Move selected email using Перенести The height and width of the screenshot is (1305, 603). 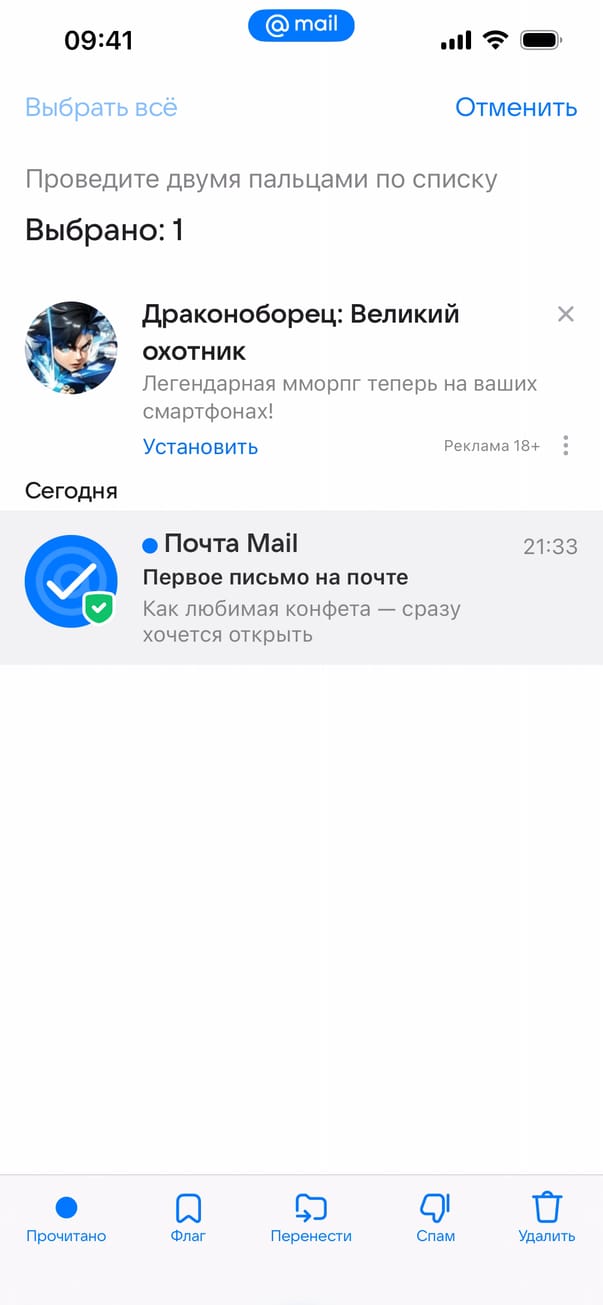pyautogui.click(x=311, y=1218)
